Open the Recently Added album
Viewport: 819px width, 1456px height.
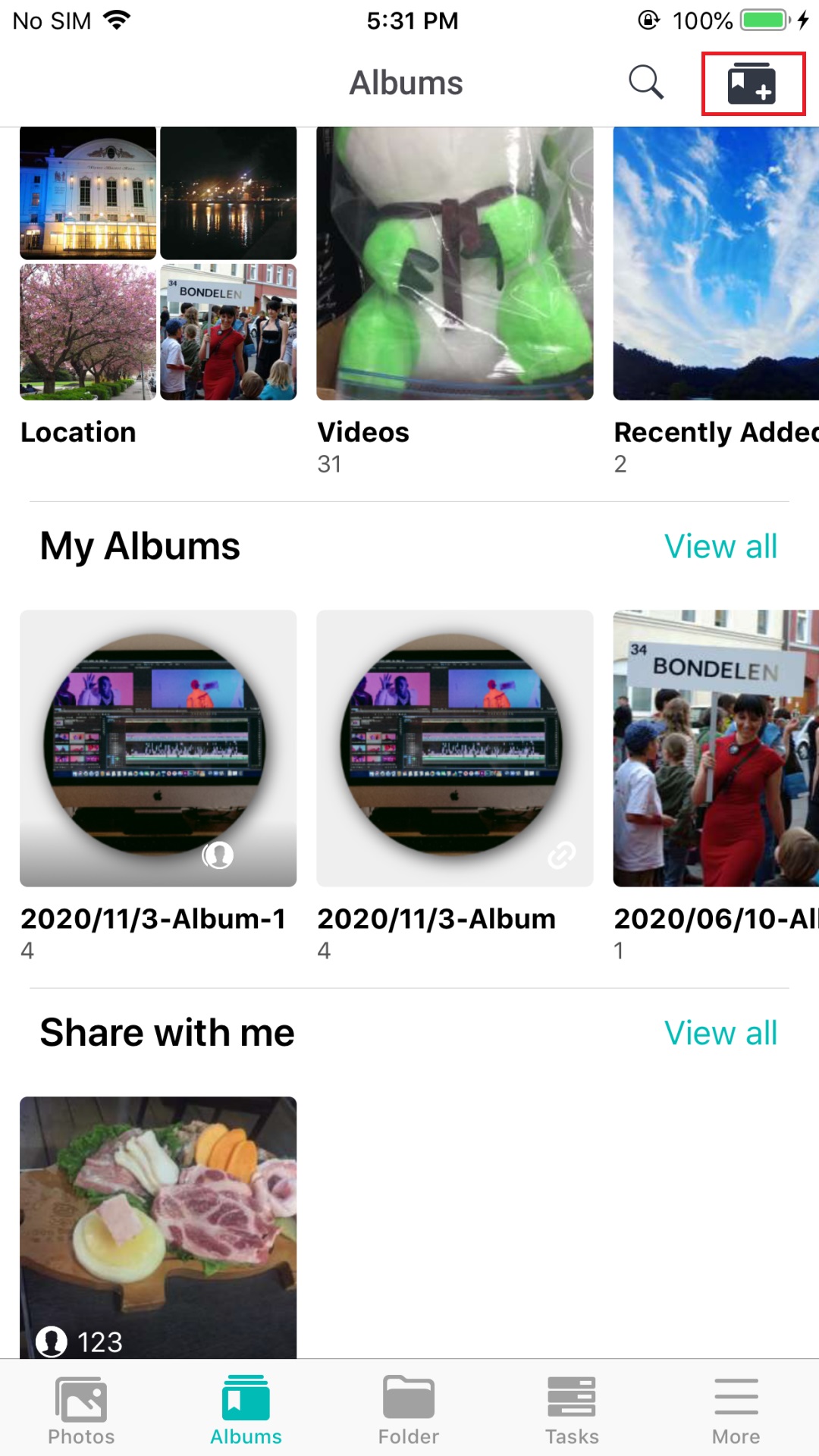[716, 263]
